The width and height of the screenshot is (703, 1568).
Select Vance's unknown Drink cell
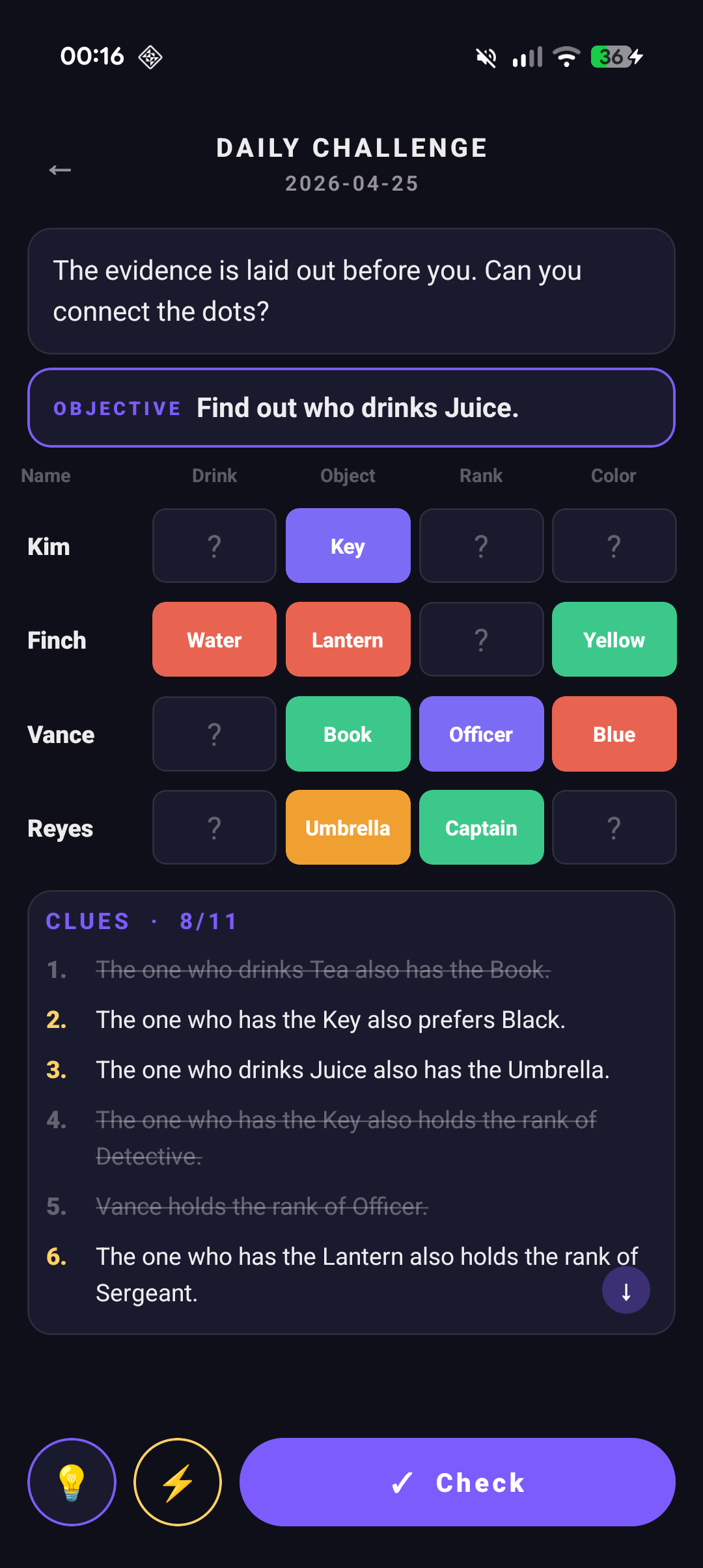tap(214, 734)
